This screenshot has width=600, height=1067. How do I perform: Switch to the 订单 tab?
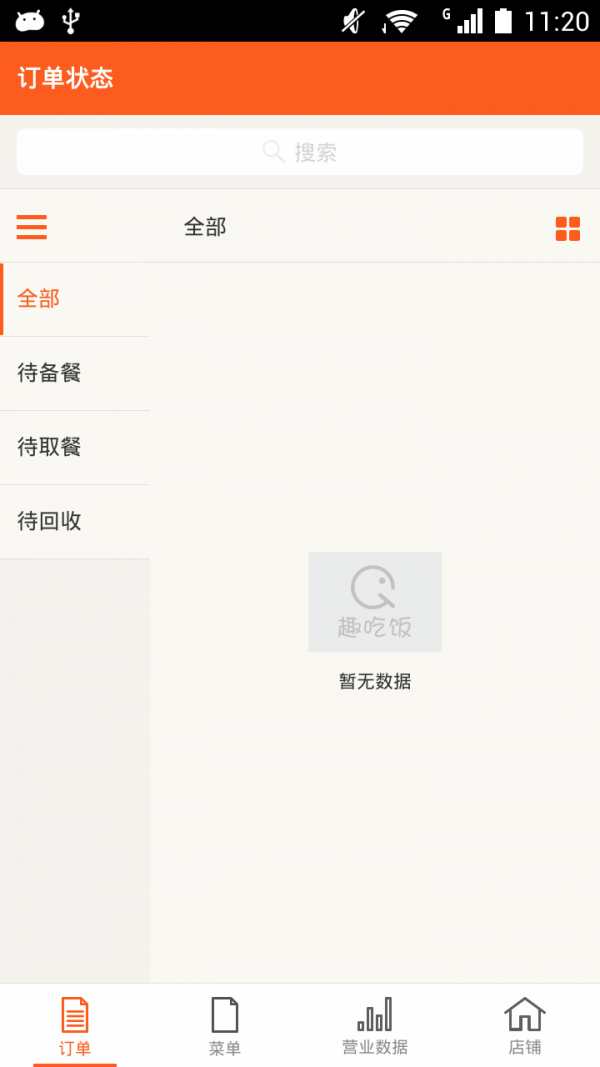[75, 1027]
